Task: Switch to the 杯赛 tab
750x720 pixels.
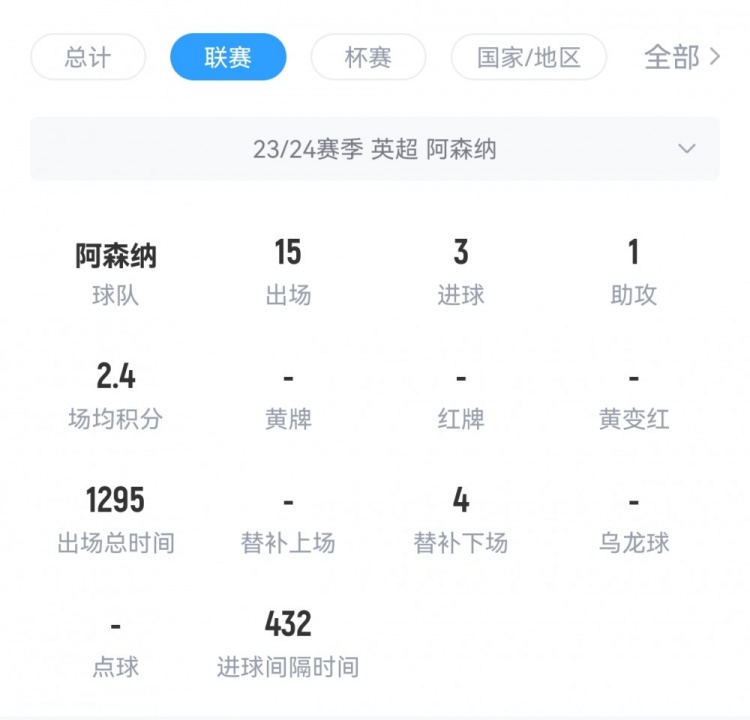Action: 368,57
